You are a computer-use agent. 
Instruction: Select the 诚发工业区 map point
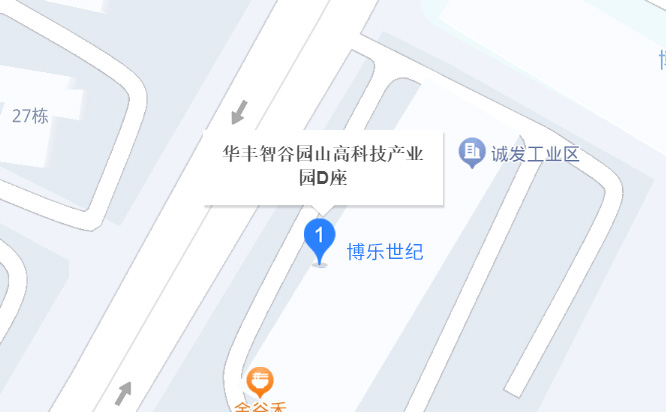471,154
